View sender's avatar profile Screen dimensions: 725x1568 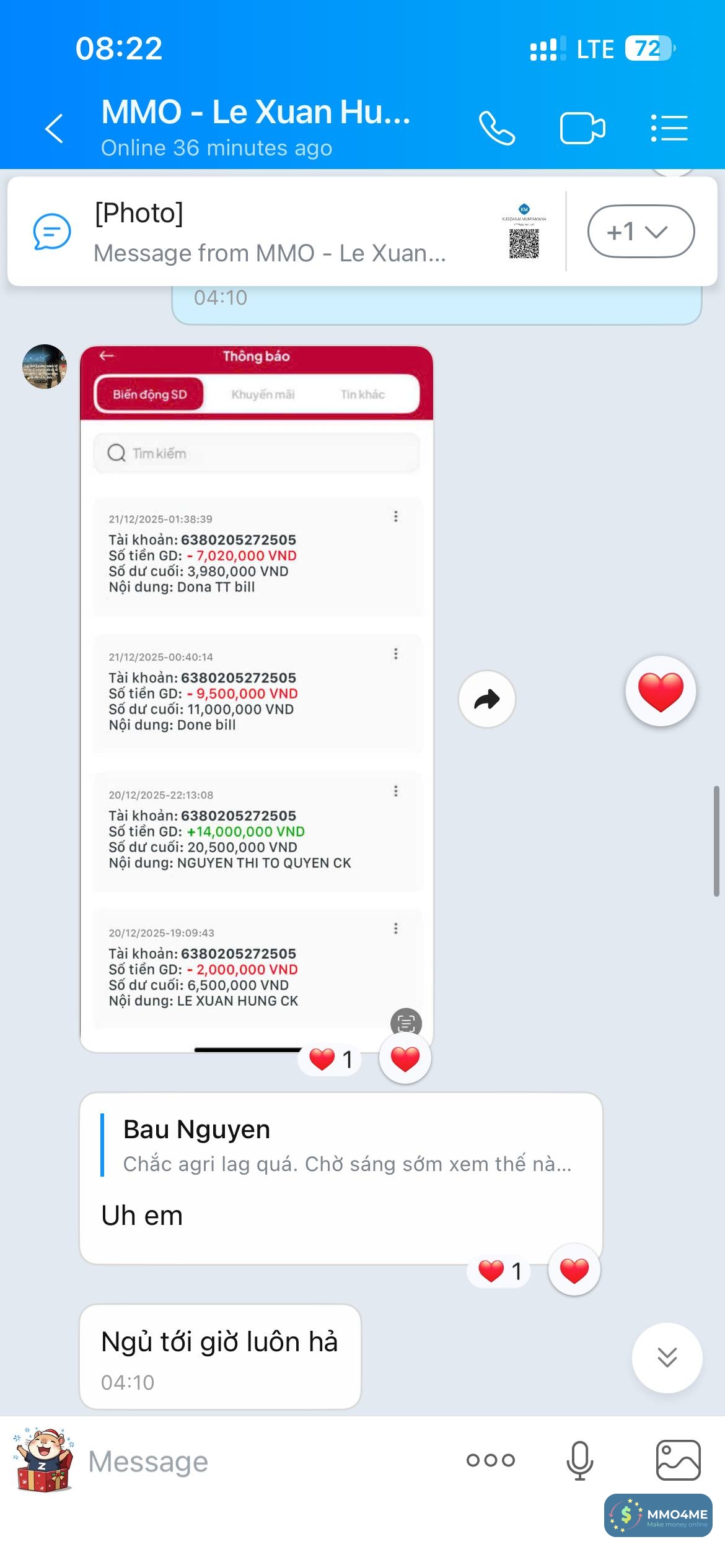pyautogui.click(x=44, y=367)
